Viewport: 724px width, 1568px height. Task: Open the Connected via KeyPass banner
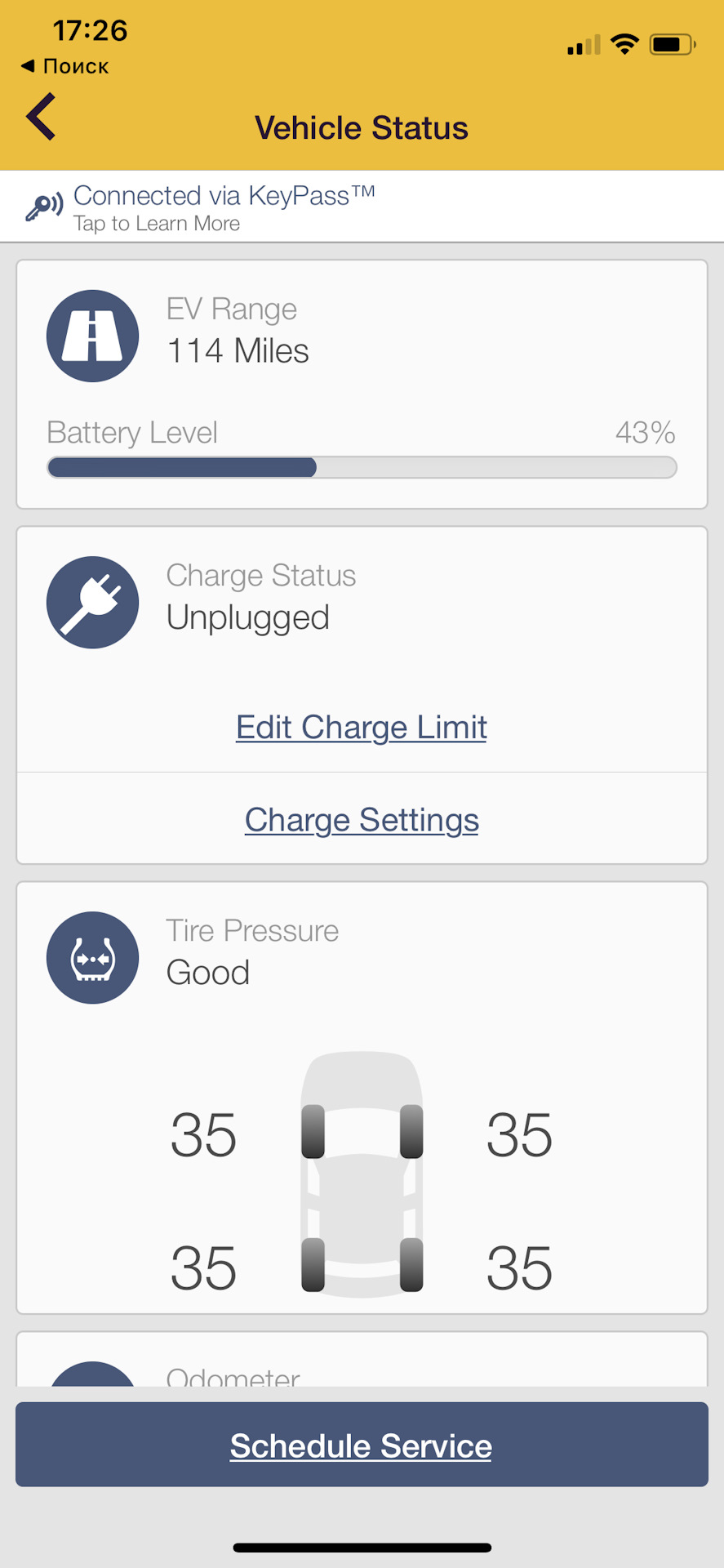362,207
